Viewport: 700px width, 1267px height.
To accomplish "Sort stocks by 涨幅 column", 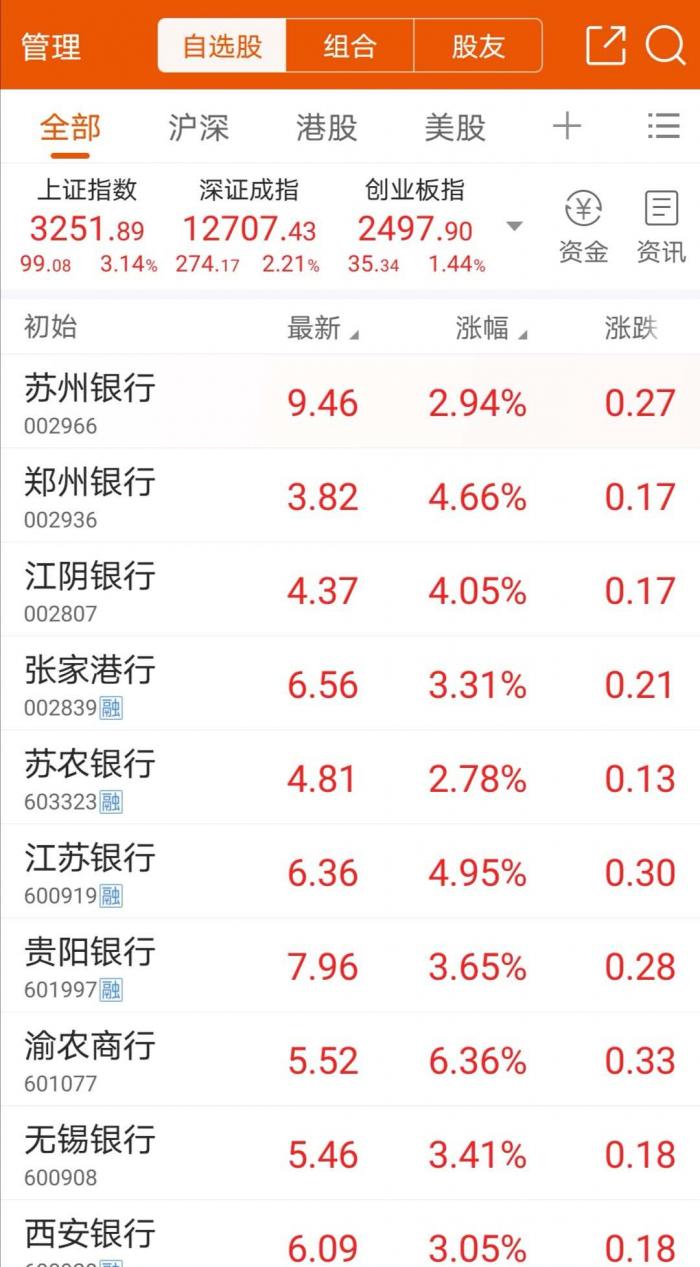I will pyautogui.click(x=490, y=328).
